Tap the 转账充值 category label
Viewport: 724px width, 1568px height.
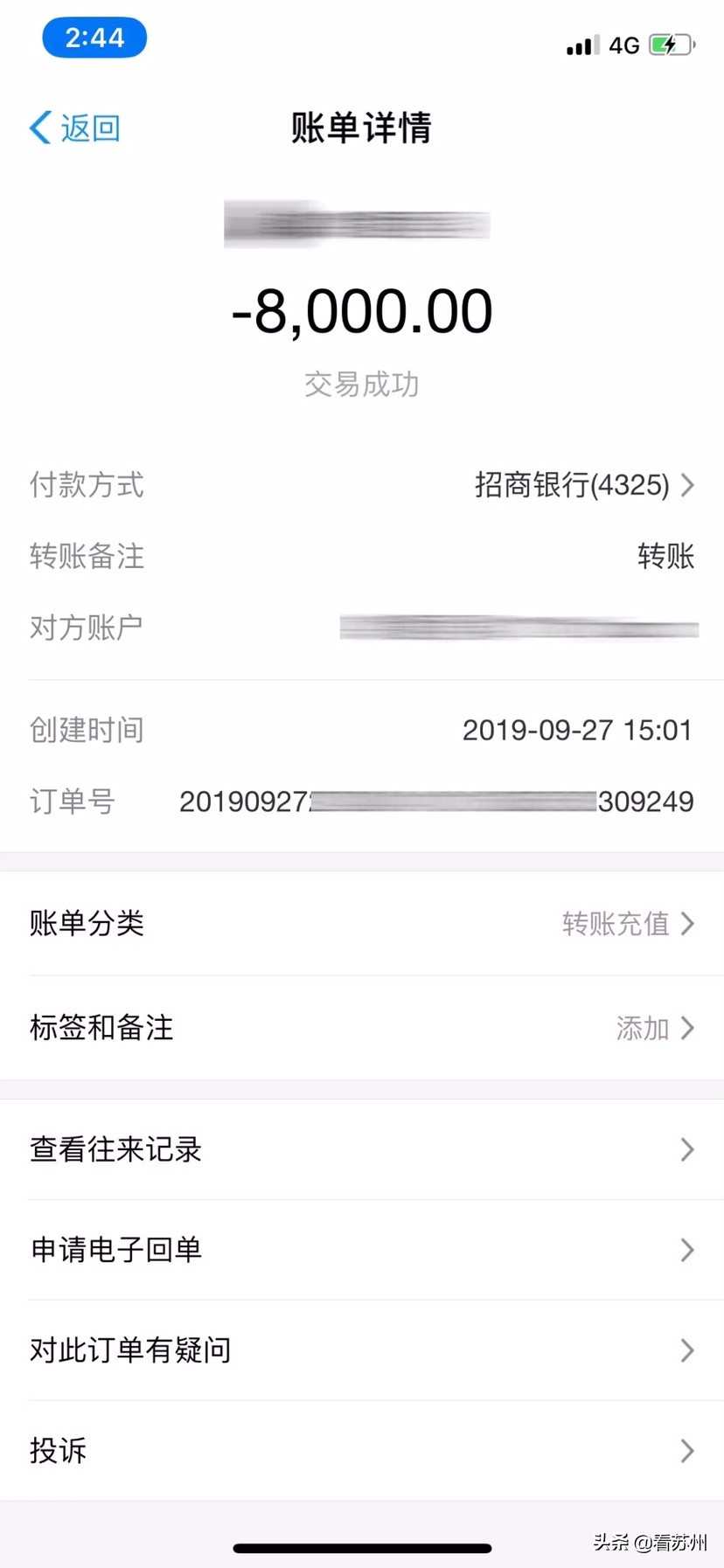pos(615,925)
